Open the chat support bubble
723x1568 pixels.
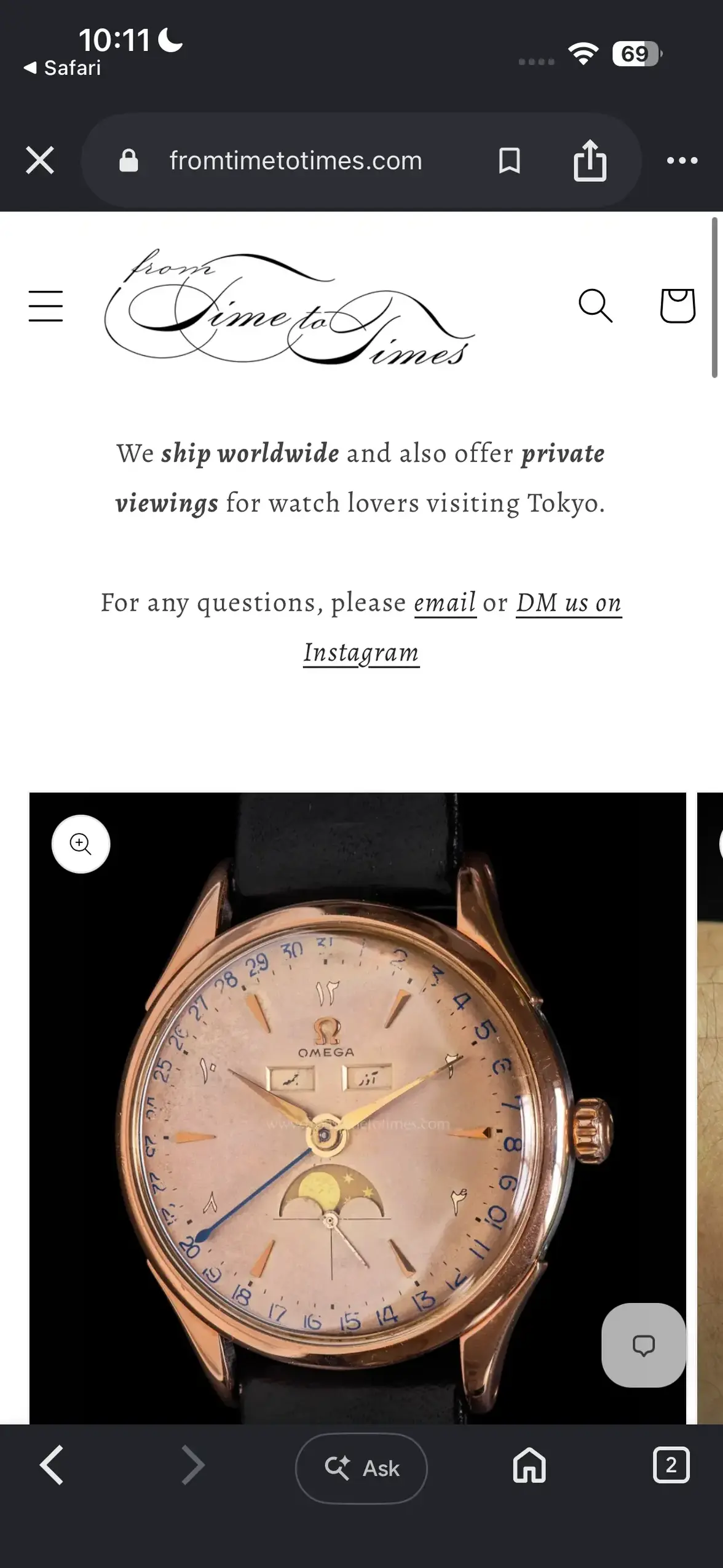(644, 1345)
